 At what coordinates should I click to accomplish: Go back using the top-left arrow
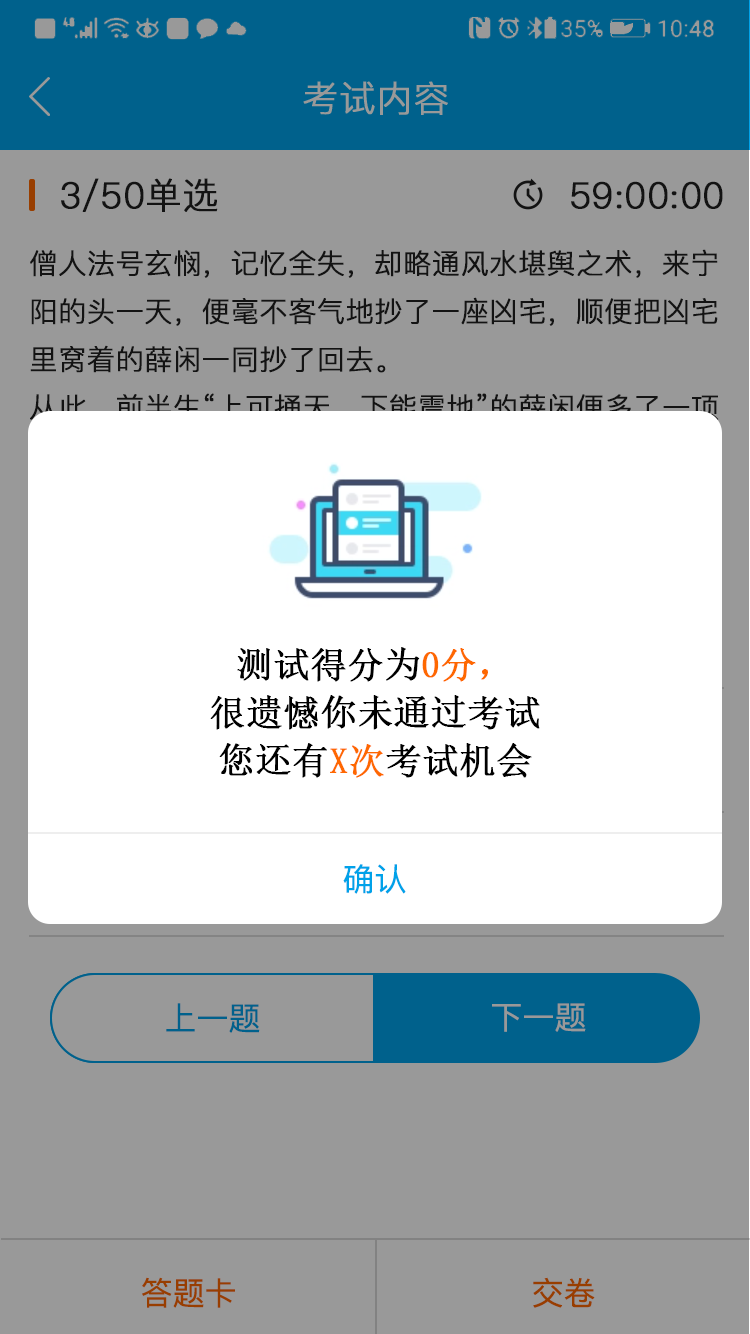point(41,98)
